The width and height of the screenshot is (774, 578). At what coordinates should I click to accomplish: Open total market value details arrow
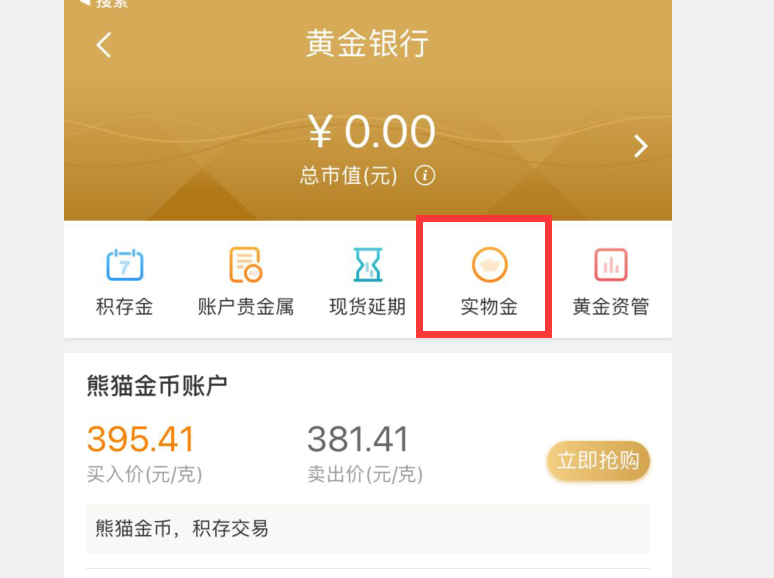tap(641, 147)
